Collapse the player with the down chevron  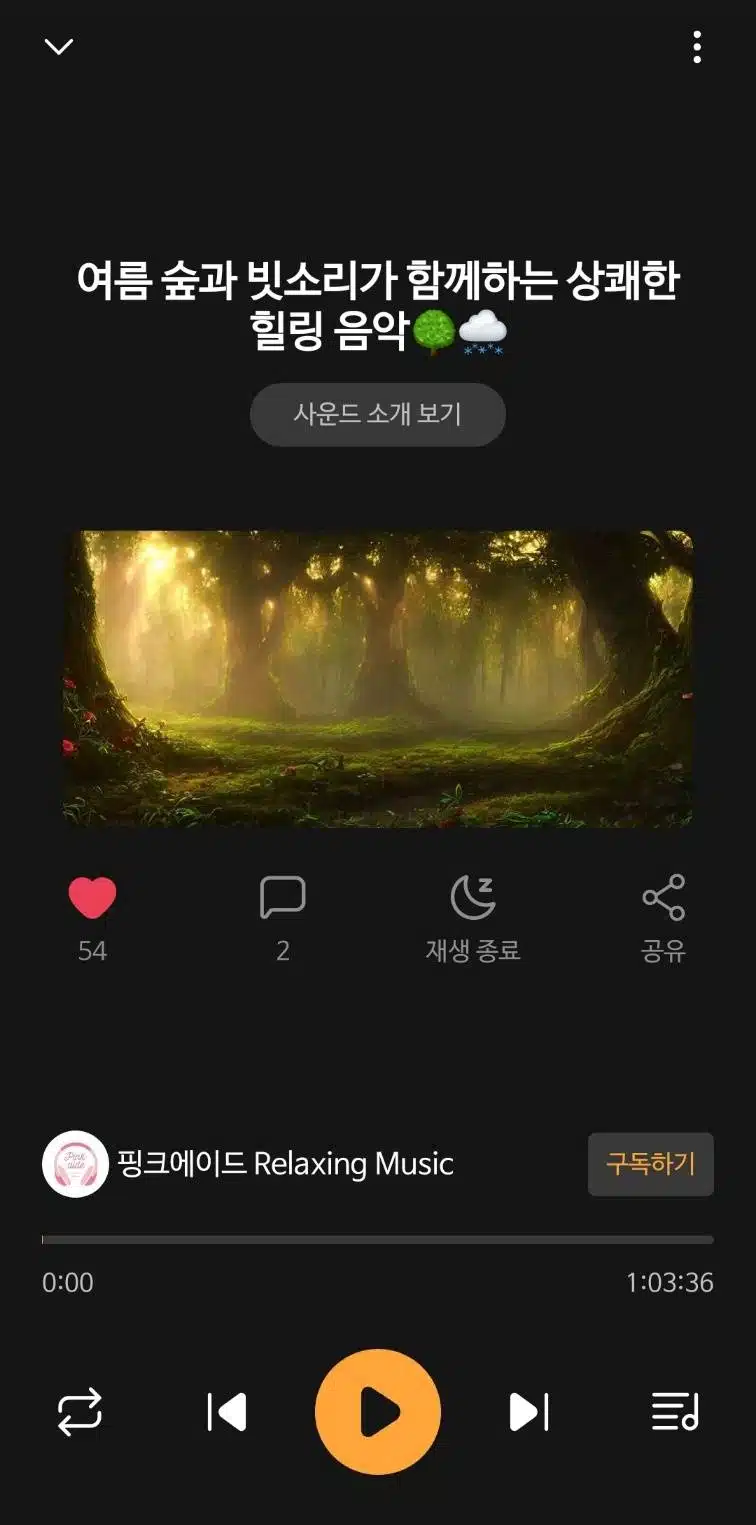(59, 47)
